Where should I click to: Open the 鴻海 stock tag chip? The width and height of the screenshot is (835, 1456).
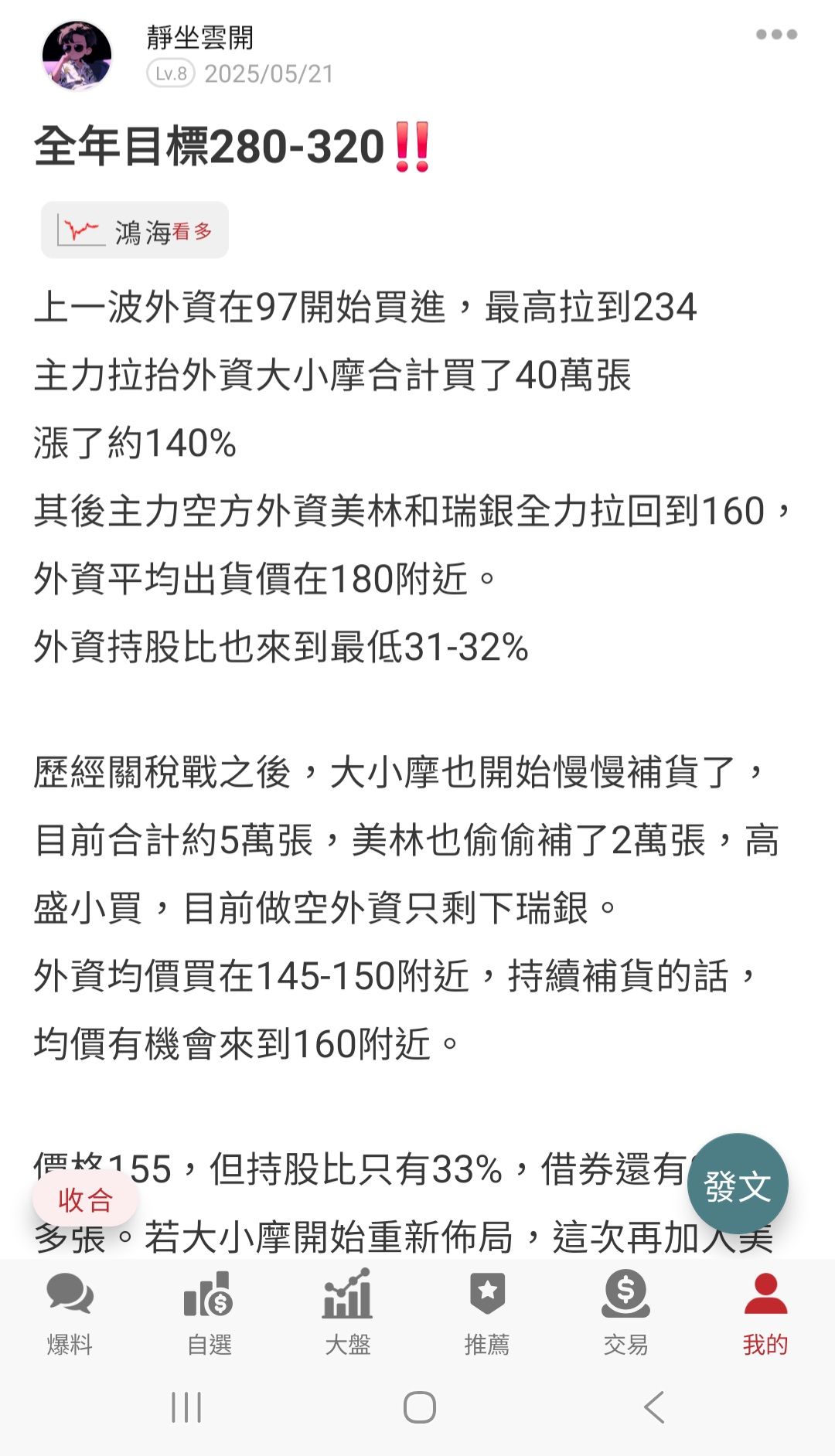pyautogui.click(x=135, y=230)
